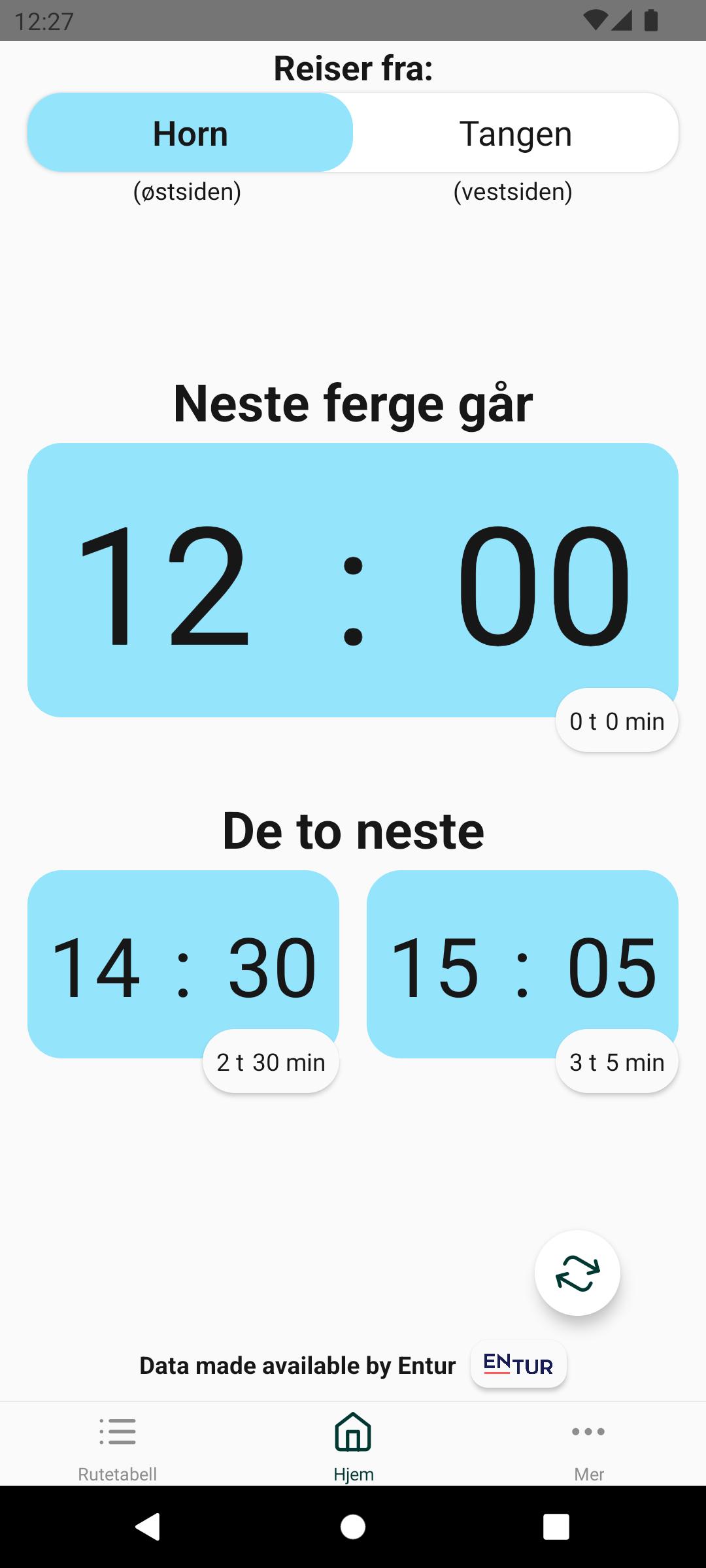This screenshot has width=706, height=1568.
Task: Switch departure to Tangen
Action: [x=516, y=133]
